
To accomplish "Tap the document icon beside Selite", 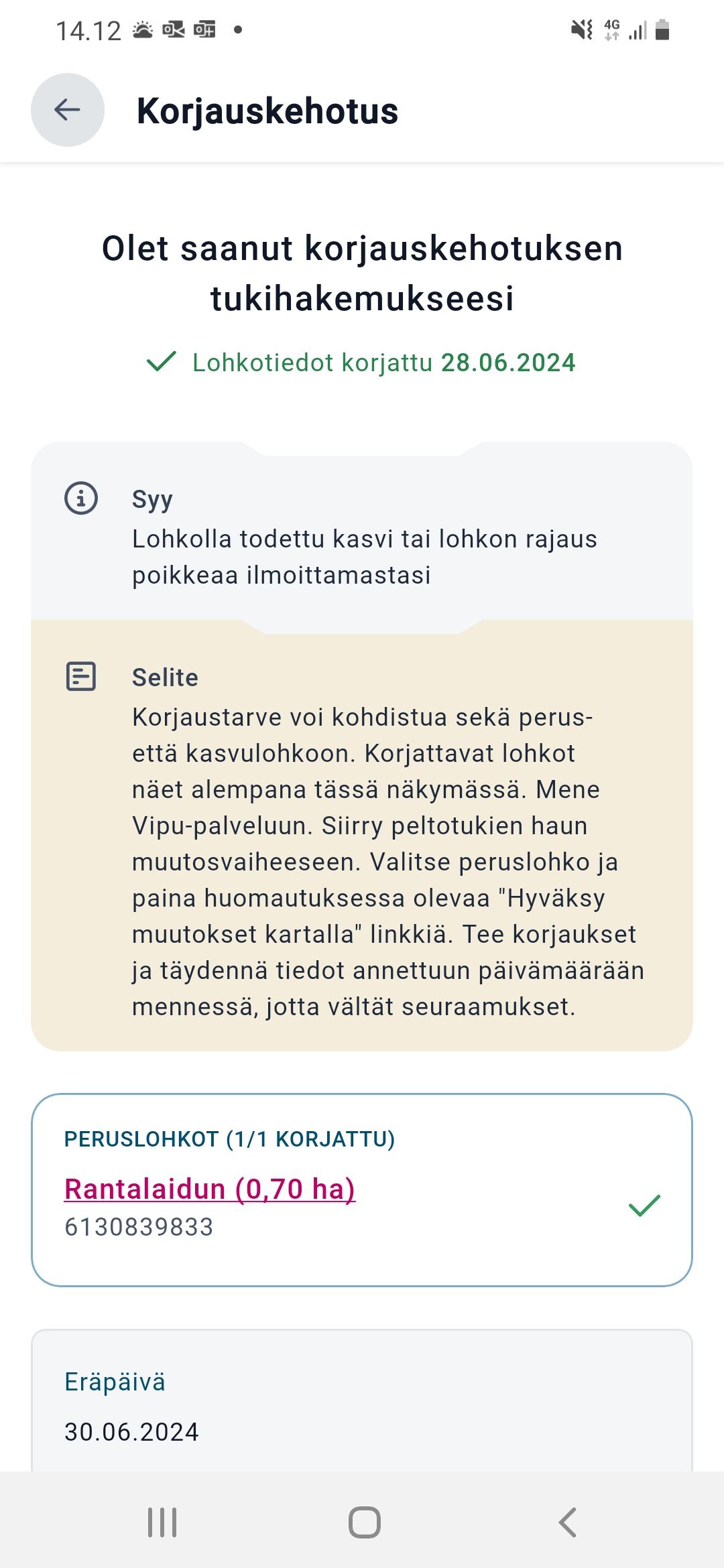I will (x=81, y=677).
